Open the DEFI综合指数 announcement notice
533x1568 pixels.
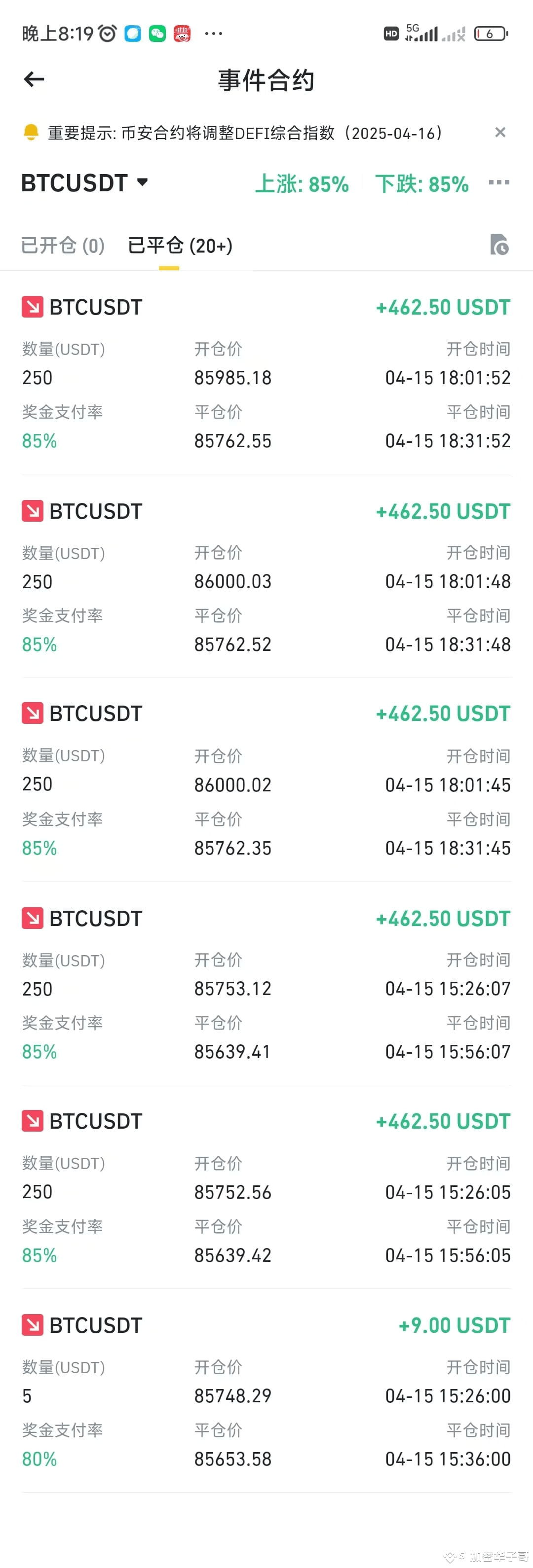[x=244, y=133]
